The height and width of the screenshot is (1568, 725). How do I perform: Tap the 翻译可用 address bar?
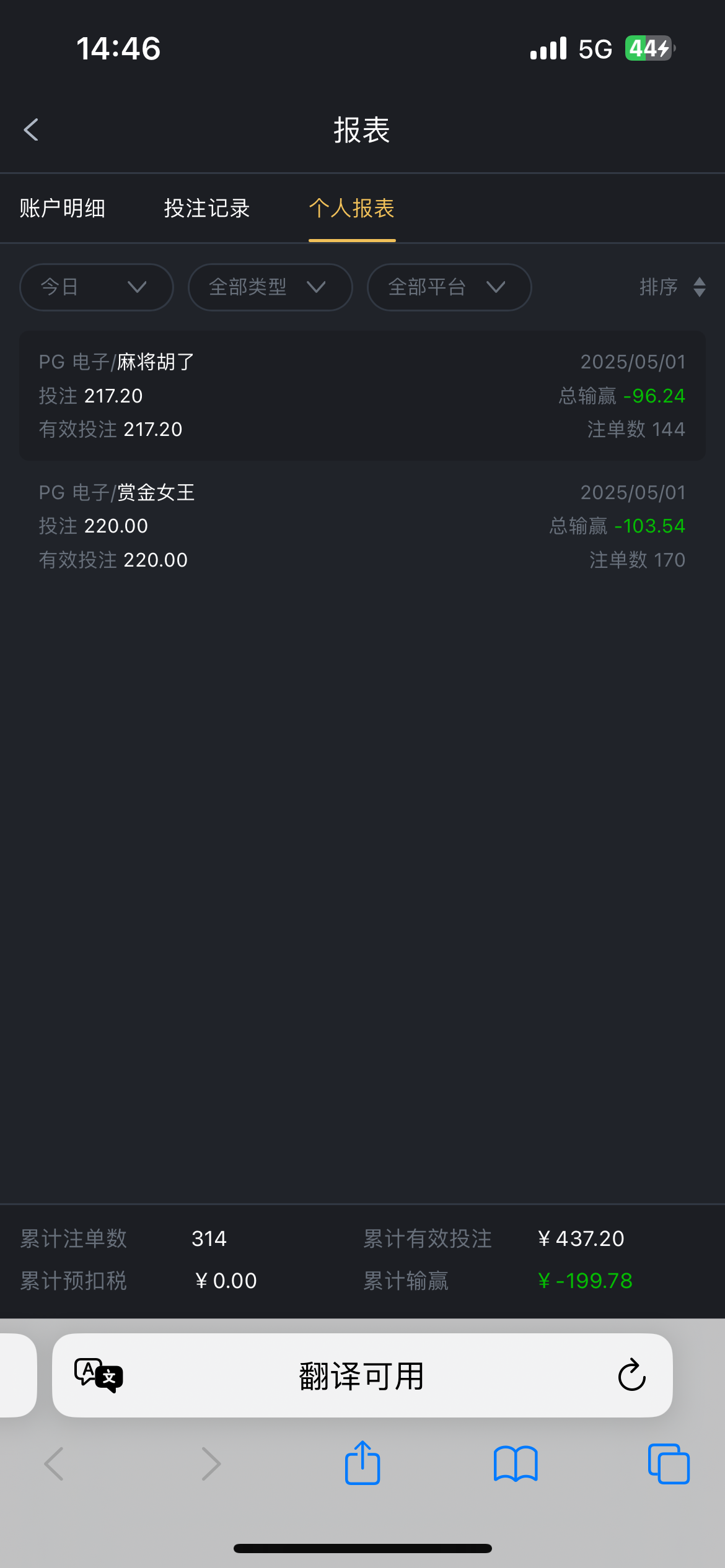[x=362, y=1375]
